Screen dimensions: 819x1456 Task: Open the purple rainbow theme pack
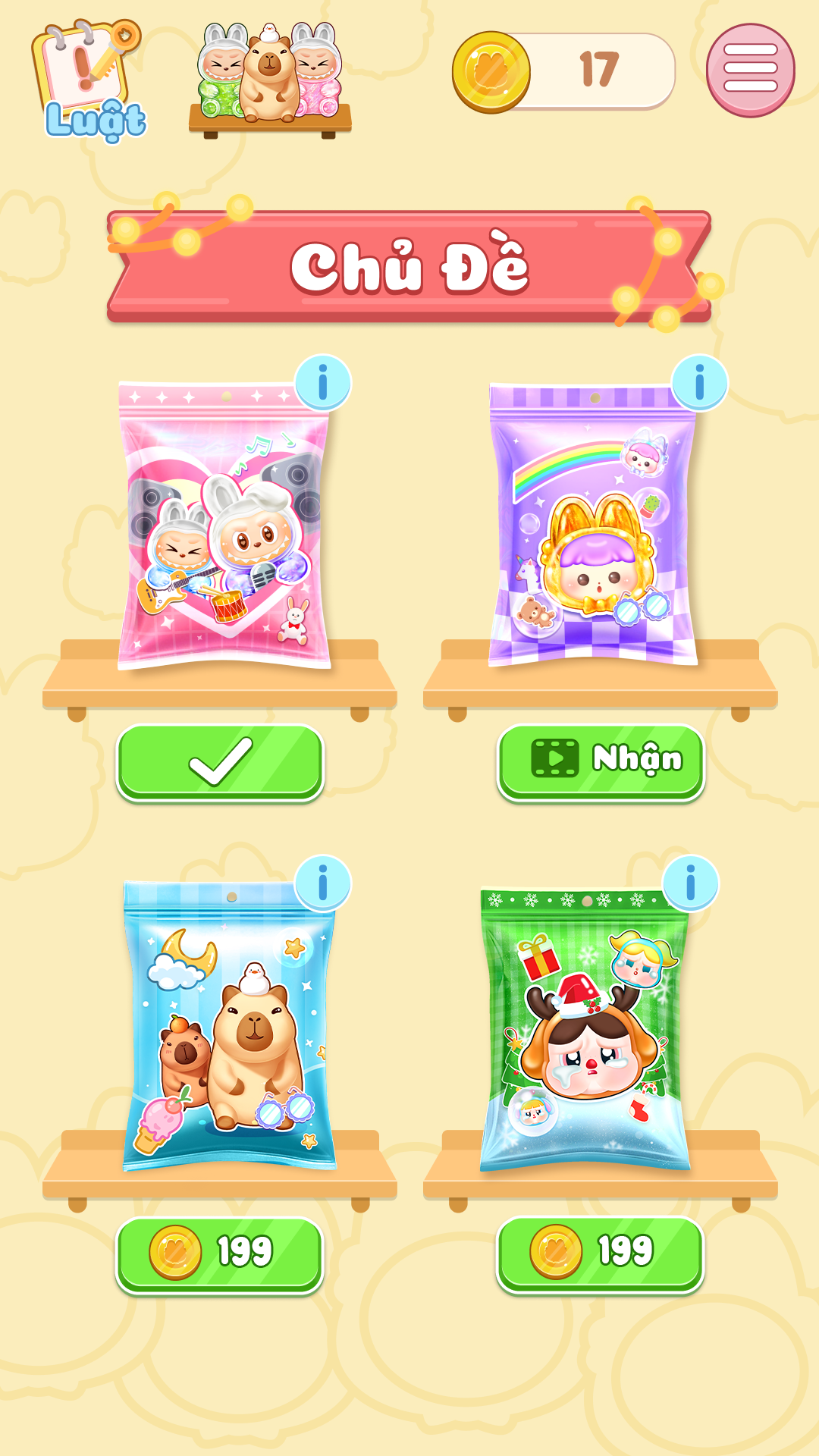coord(593,527)
